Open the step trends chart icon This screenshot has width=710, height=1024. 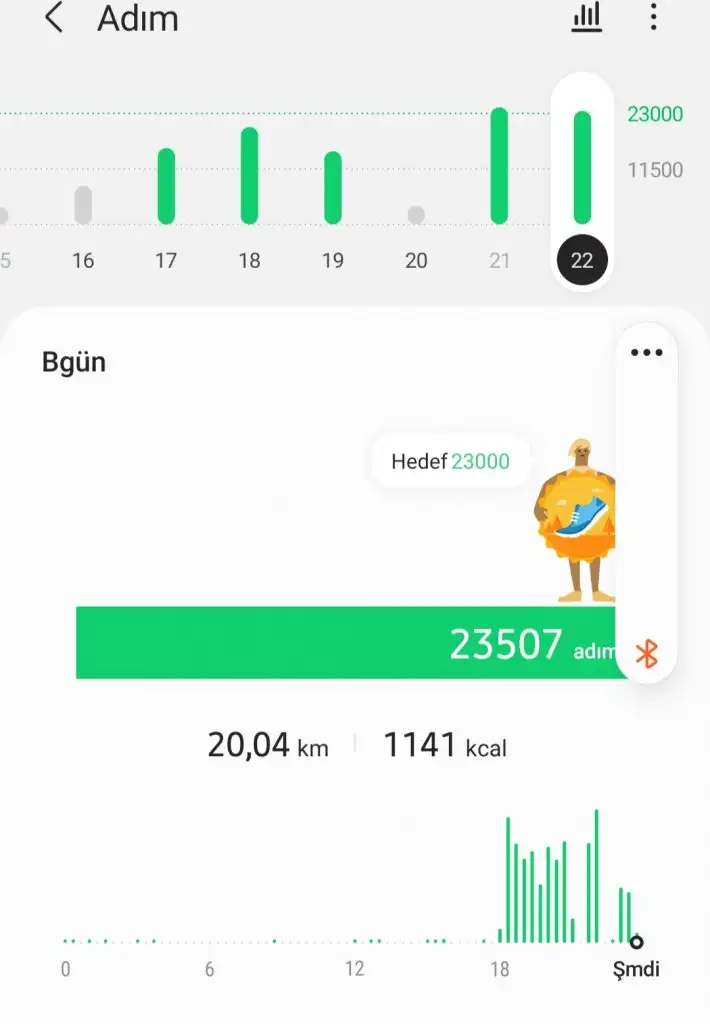pyautogui.click(x=587, y=17)
